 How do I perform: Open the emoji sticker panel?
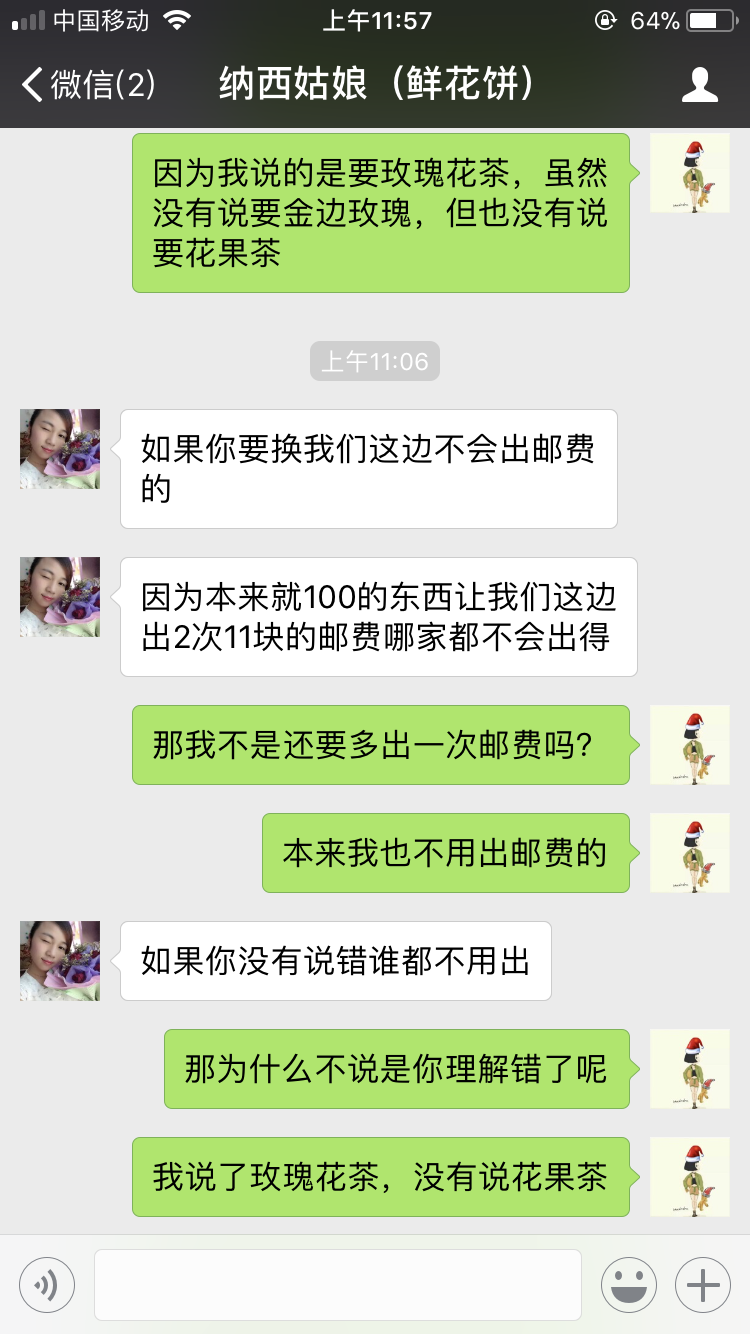tap(629, 1285)
